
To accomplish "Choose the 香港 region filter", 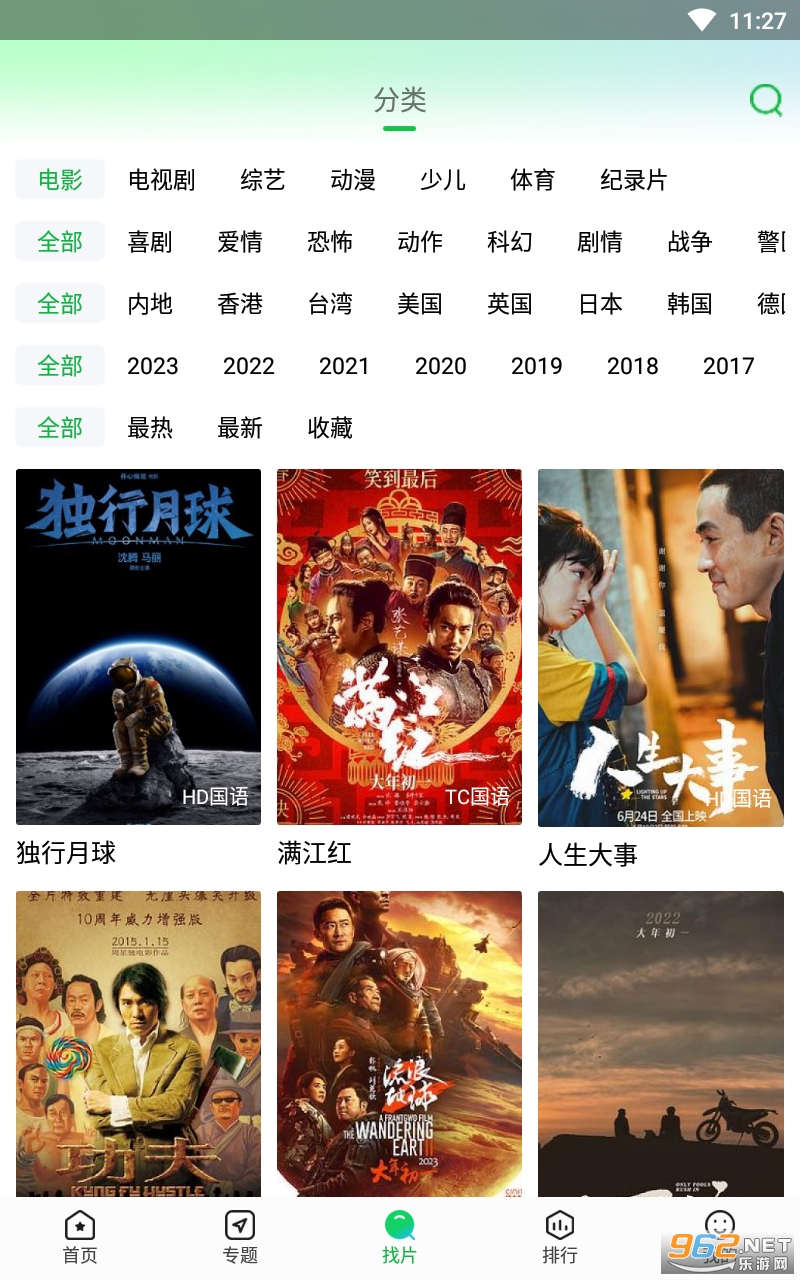I will pos(240,304).
